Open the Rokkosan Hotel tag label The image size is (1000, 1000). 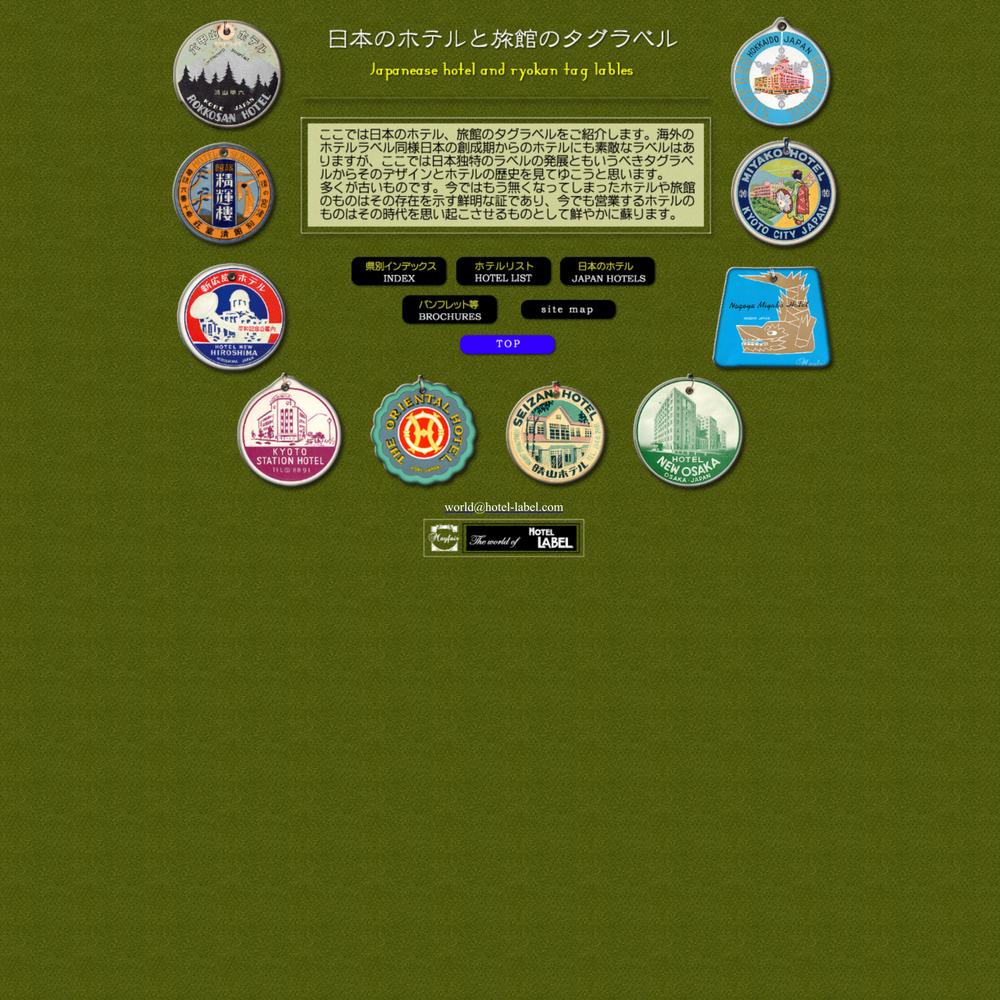[x=227, y=76]
